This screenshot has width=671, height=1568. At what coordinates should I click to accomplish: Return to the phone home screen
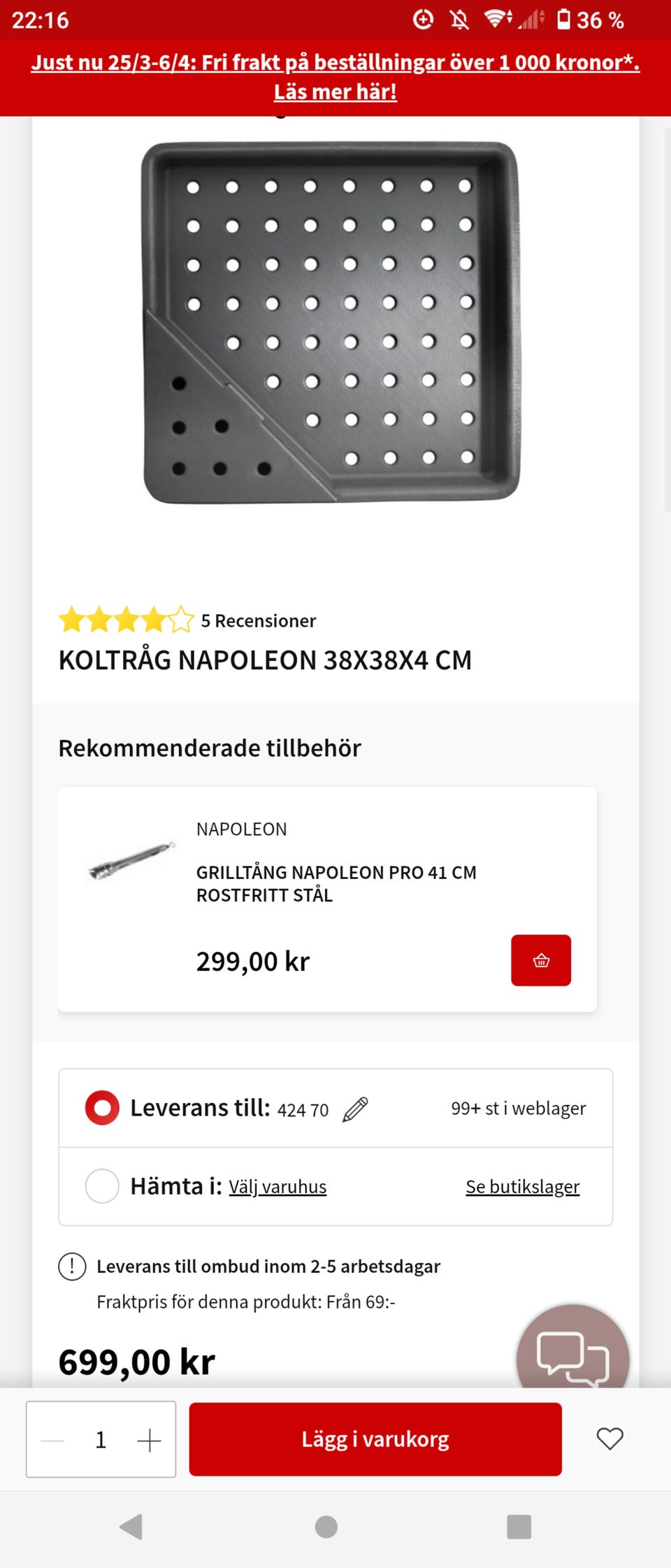tap(326, 1527)
